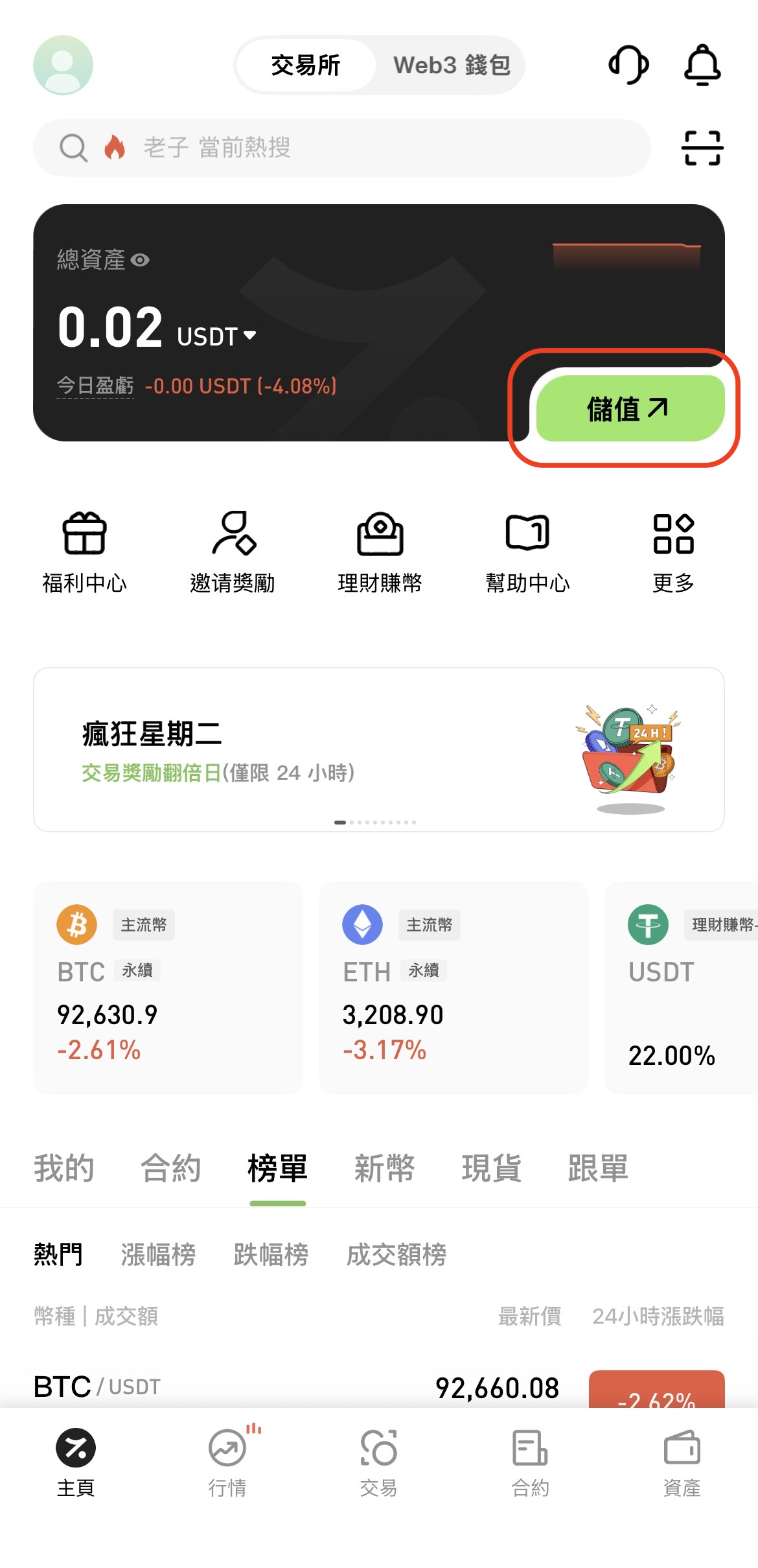
Task: Open the ETH 永續 card
Action: (x=453, y=987)
